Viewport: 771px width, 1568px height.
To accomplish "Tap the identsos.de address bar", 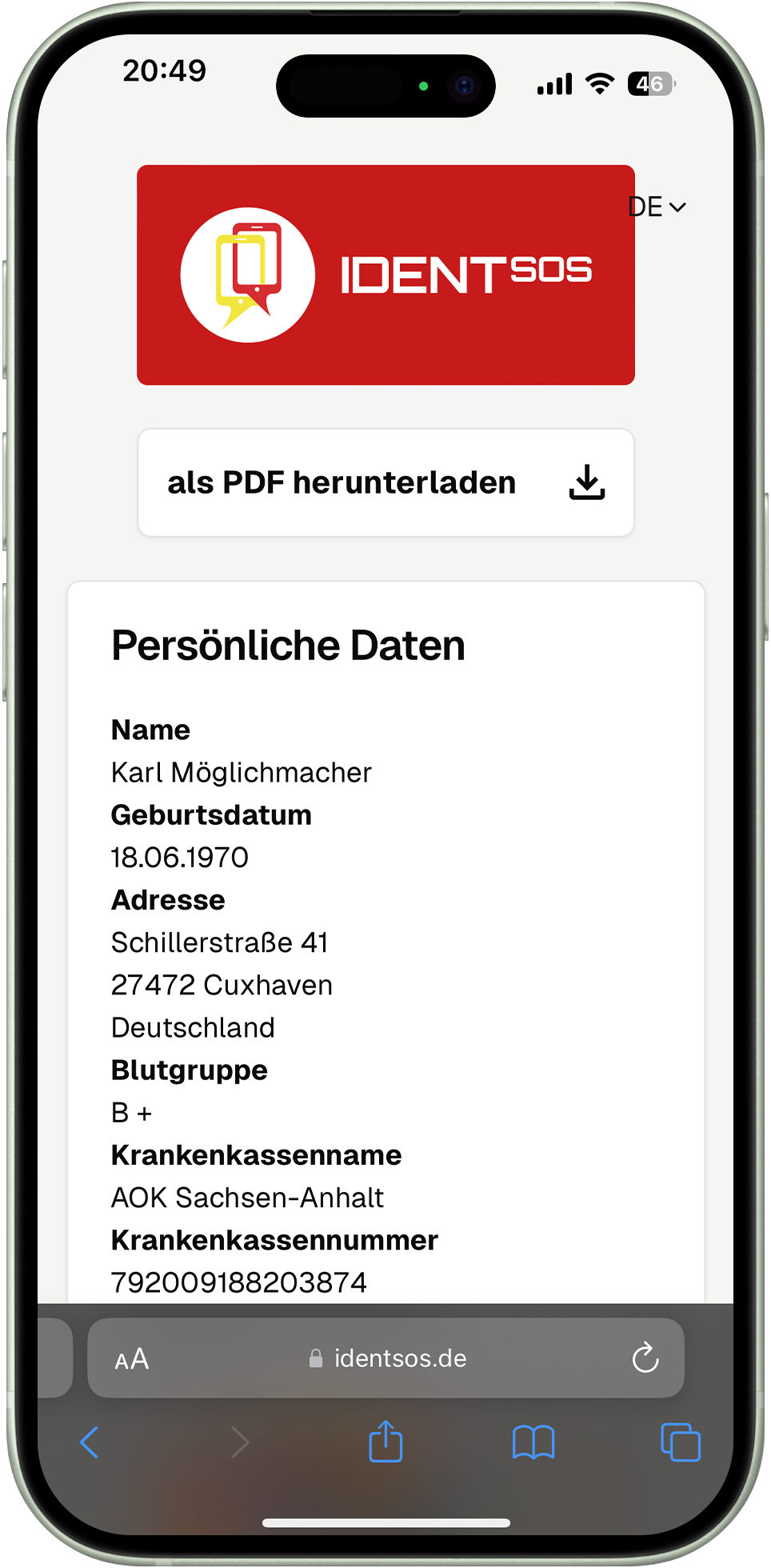I will point(389,1358).
